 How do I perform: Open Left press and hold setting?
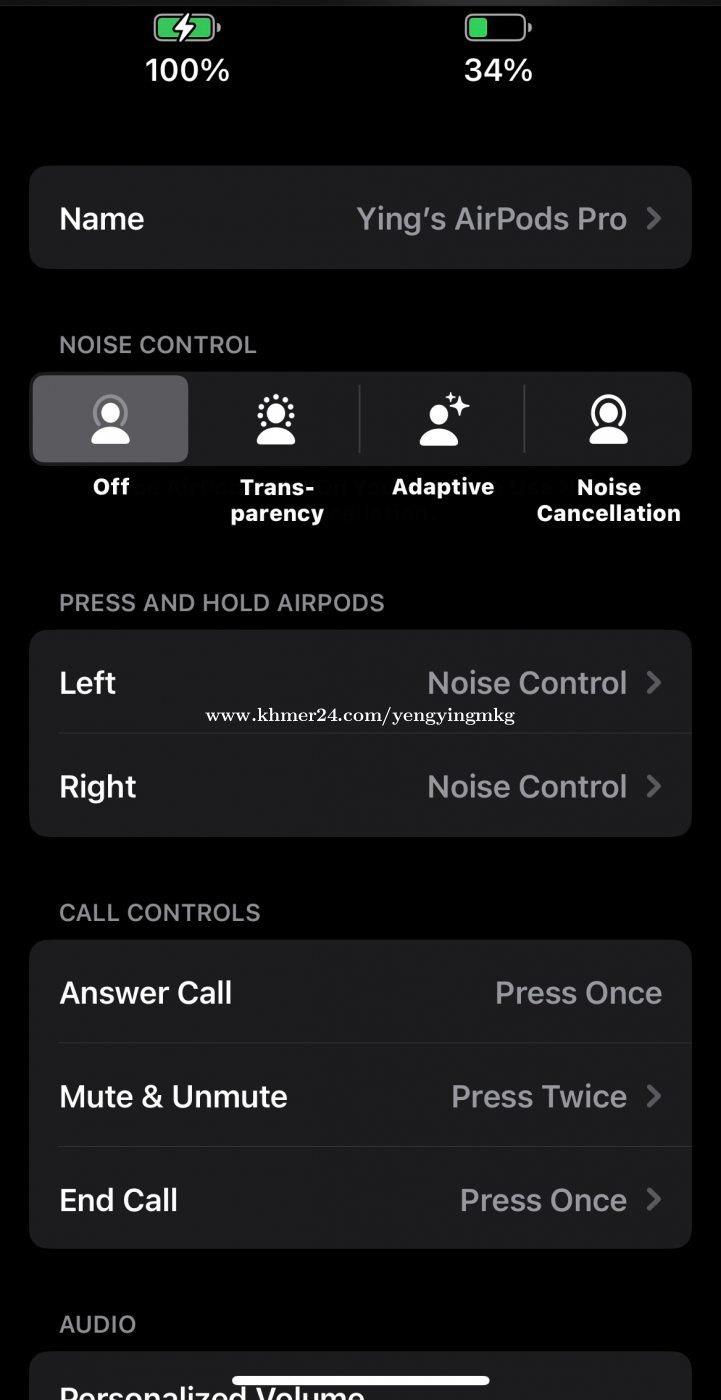coord(360,682)
